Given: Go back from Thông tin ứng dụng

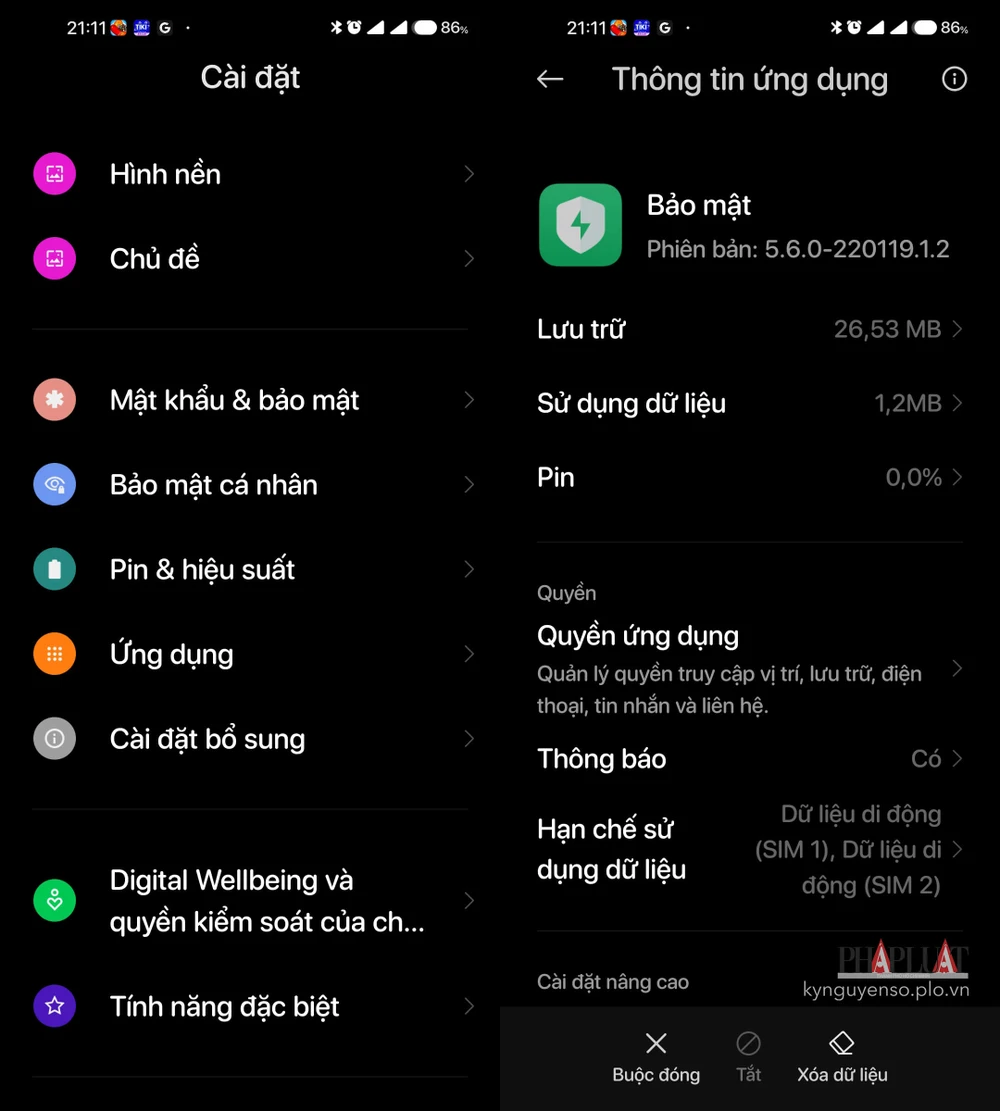Looking at the screenshot, I should click(x=550, y=79).
